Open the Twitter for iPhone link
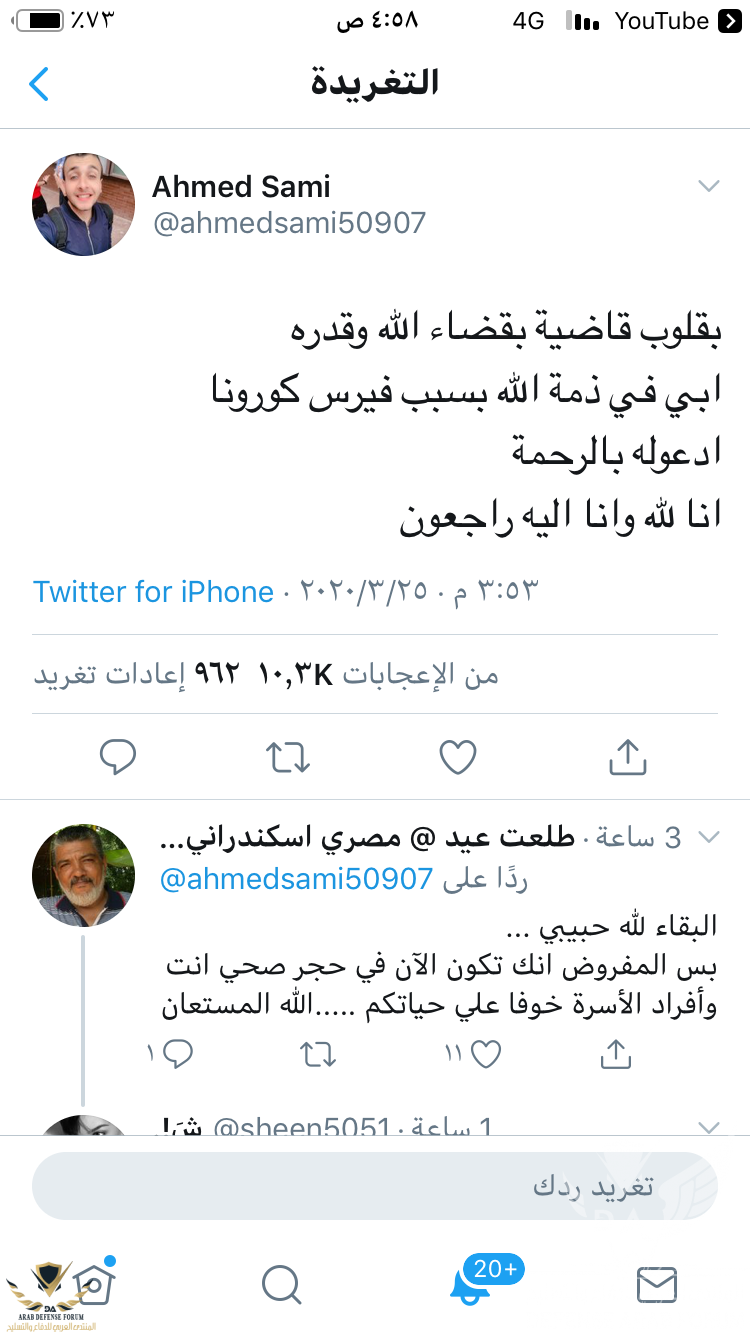The image size is (750, 1334). click(x=153, y=592)
